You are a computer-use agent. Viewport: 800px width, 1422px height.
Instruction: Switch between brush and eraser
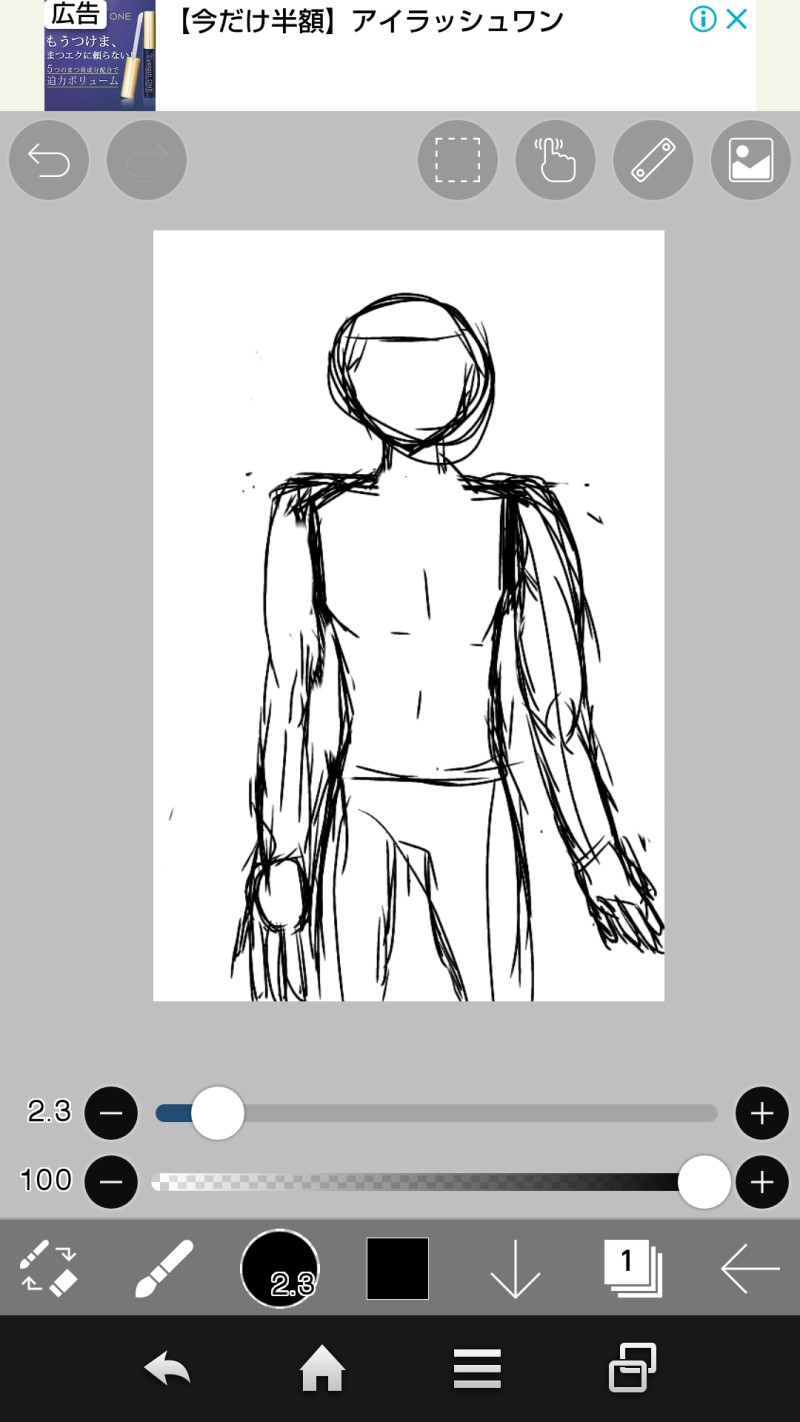48,1268
